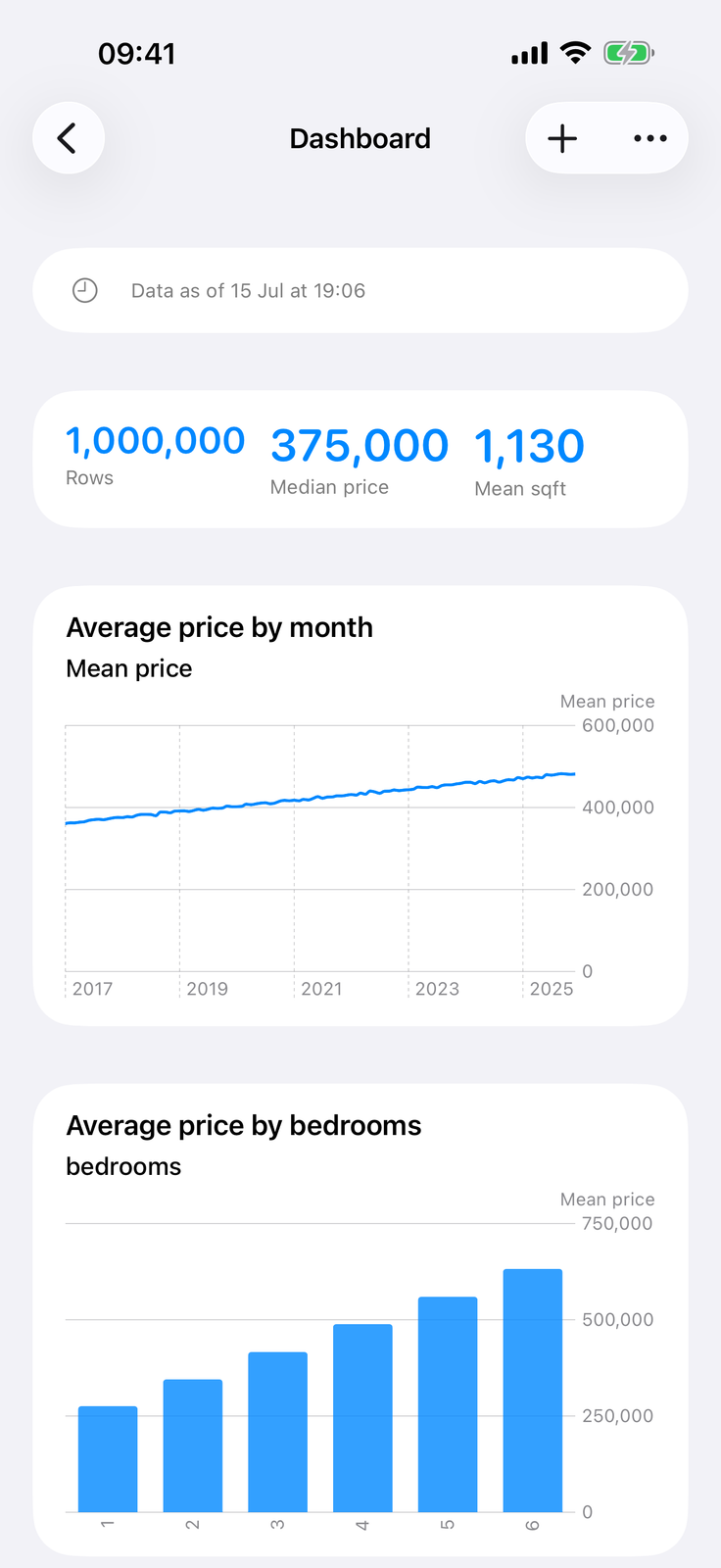This screenshot has height=1568, width=721.
Task: Tap the plus icon to add
Action: (x=562, y=138)
